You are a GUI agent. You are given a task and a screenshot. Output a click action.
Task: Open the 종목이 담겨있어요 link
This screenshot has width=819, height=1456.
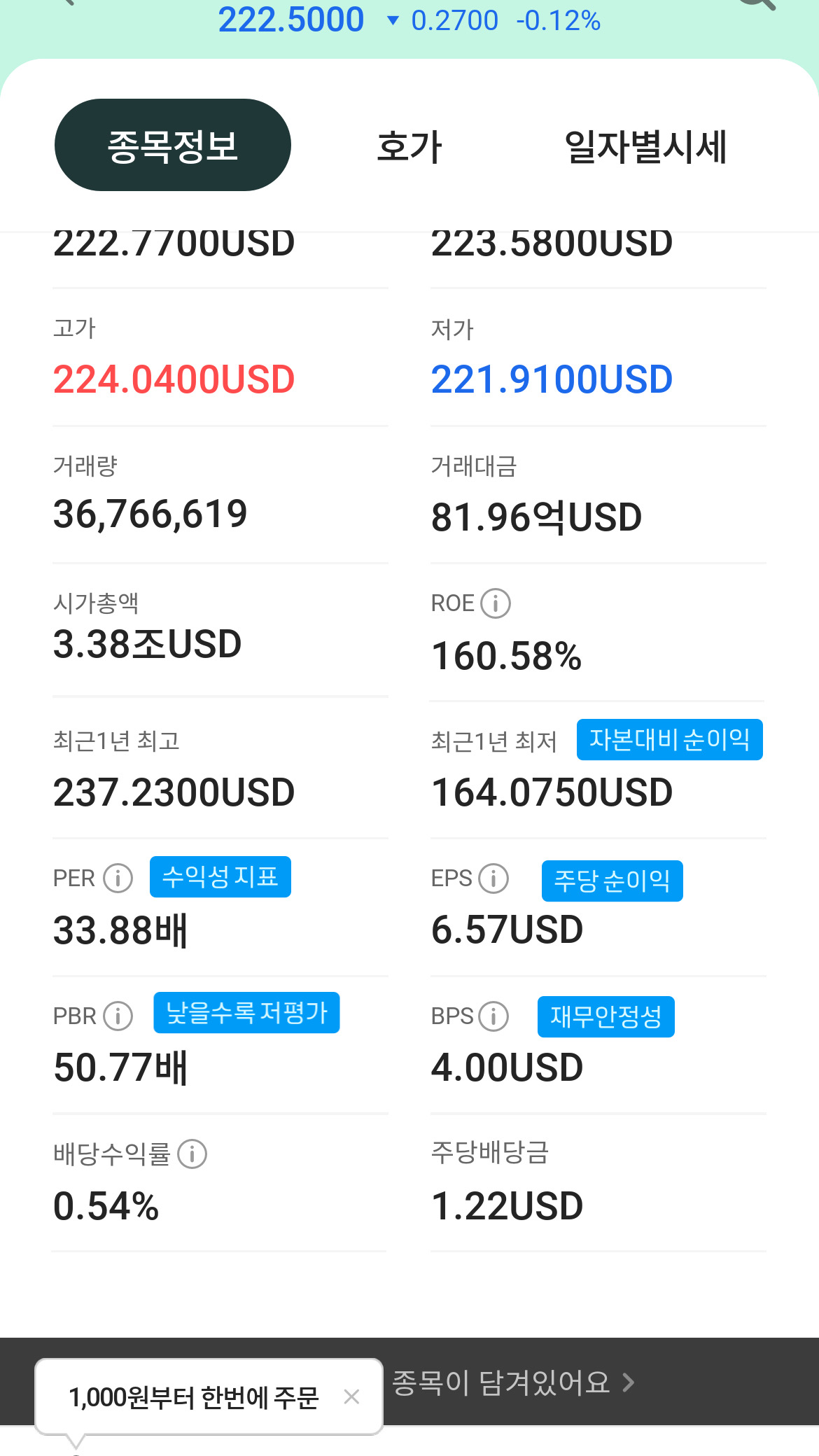coord(513,1382)
